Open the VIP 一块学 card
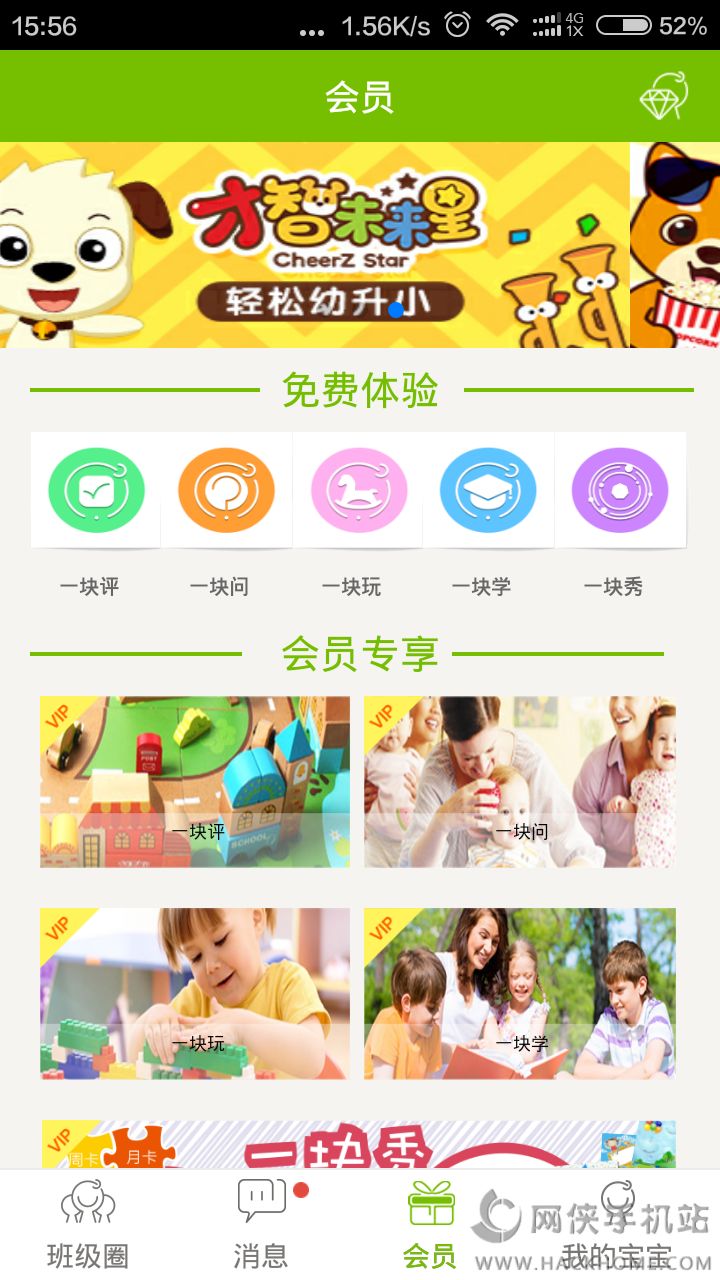720x1280 pixels. [520, 994]
